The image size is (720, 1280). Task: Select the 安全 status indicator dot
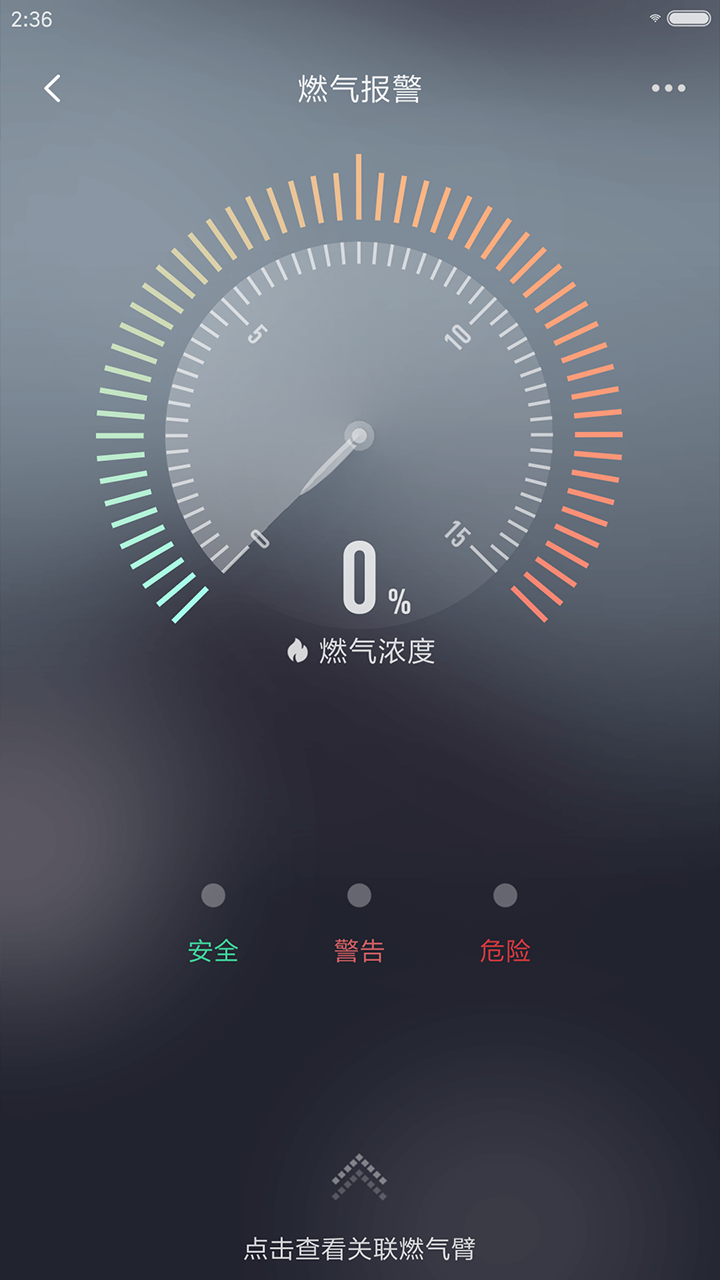pyautogui.click(x=211, y=895)
